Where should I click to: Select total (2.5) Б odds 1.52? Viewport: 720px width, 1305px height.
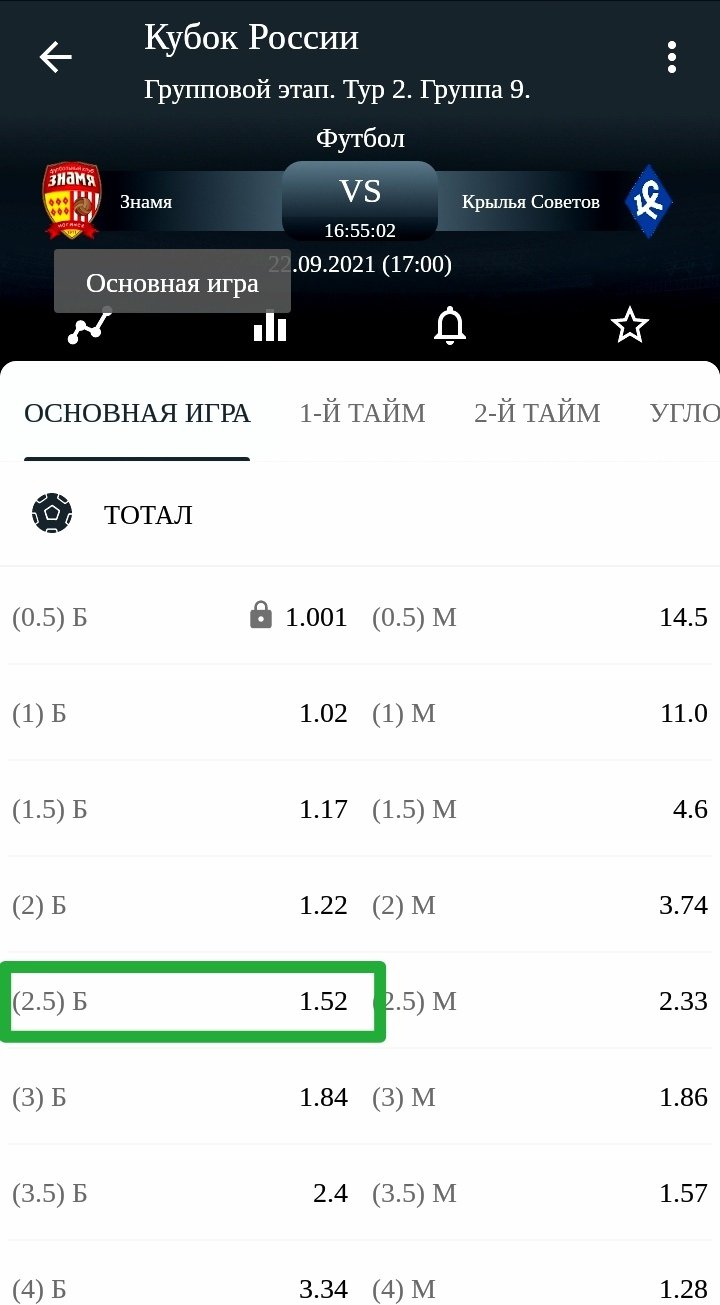[x=180, y=1001]
